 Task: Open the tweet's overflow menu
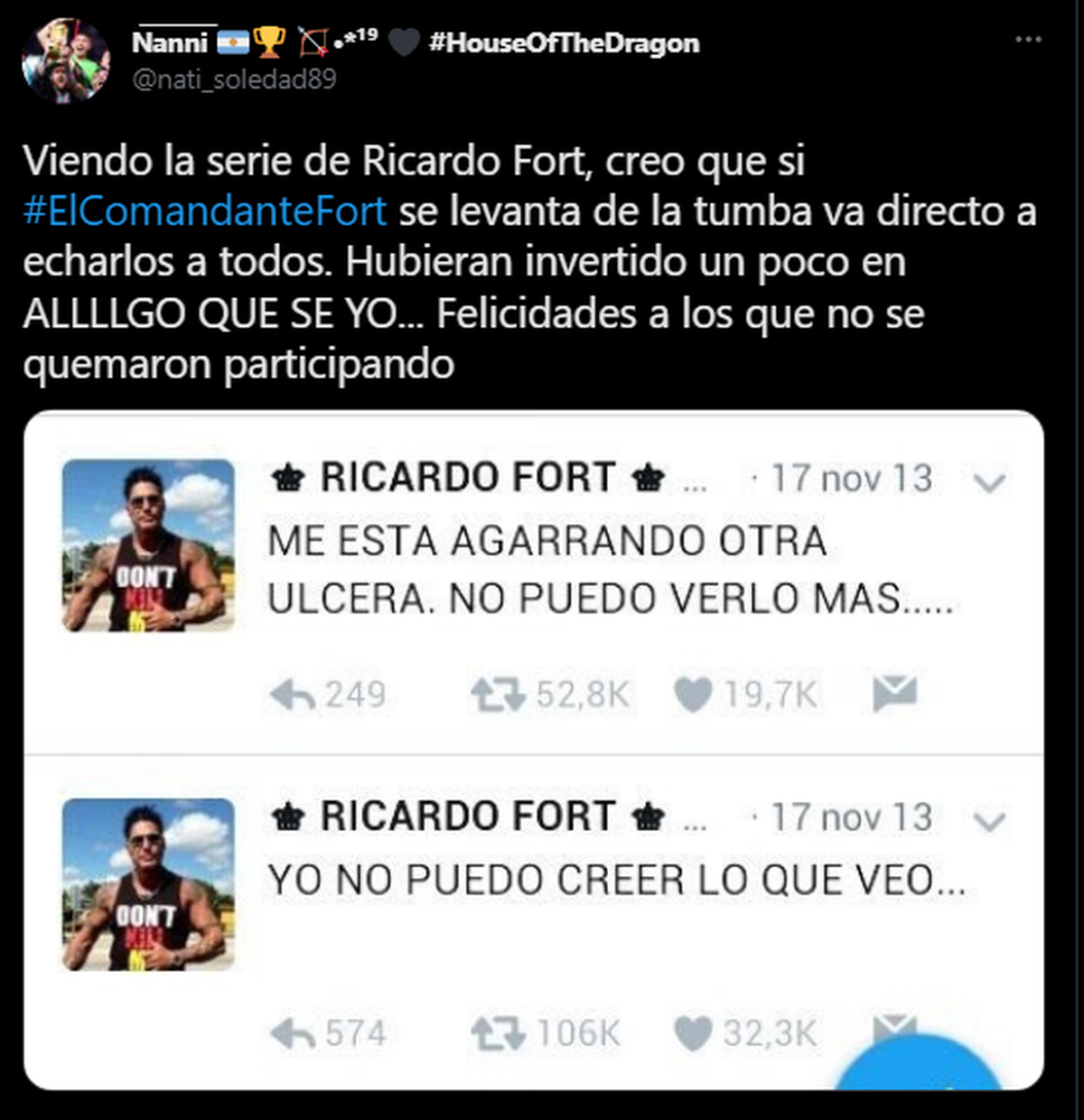coord(1028,40)
